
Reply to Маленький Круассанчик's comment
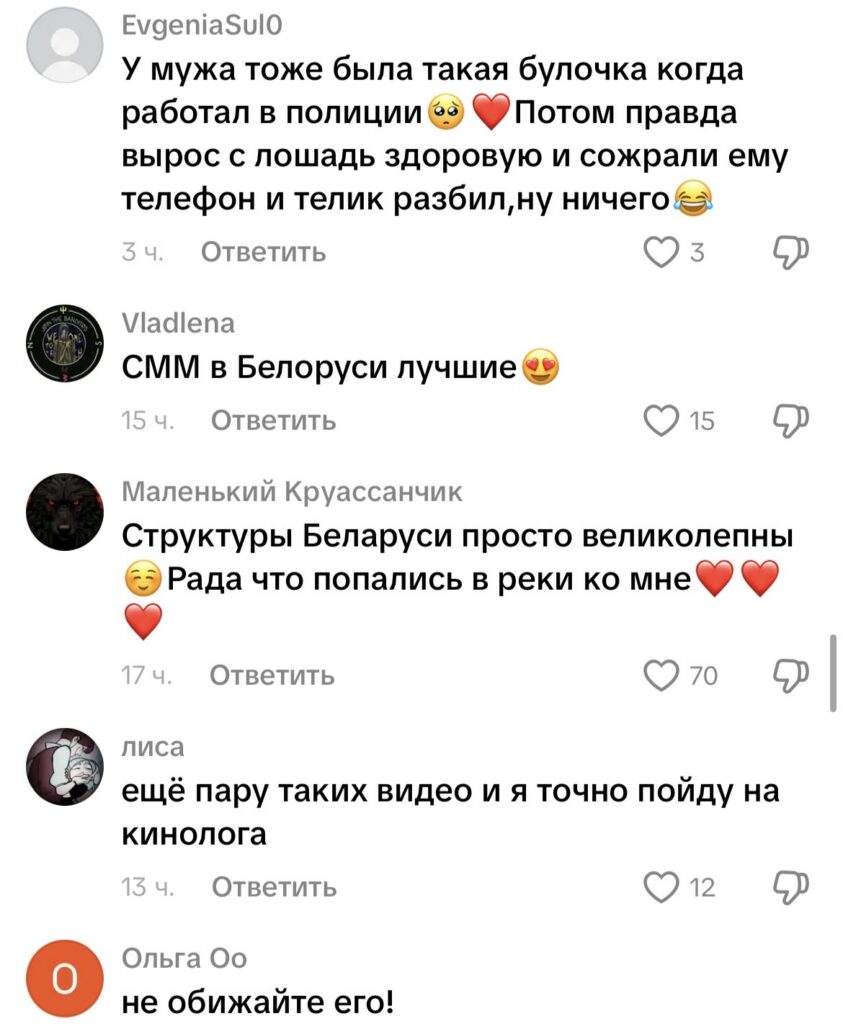tap(272, 676)
